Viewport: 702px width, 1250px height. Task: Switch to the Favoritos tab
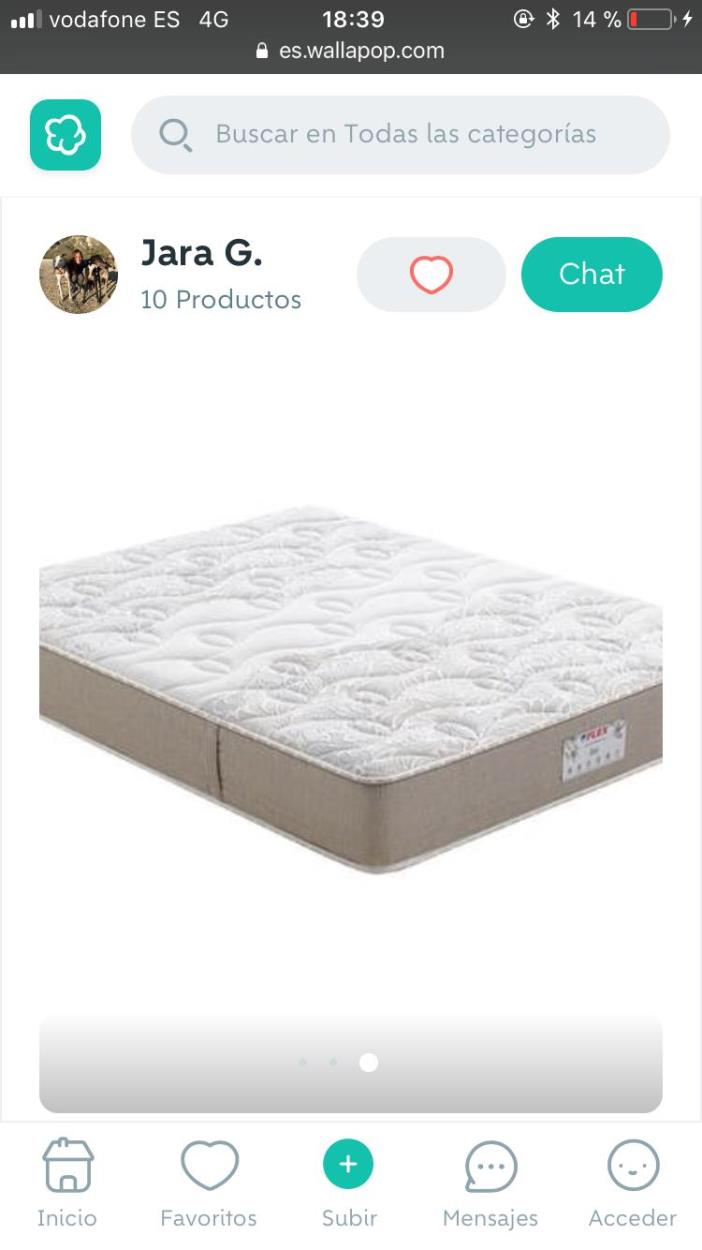pyautogui.click(x=209, y=1185)
